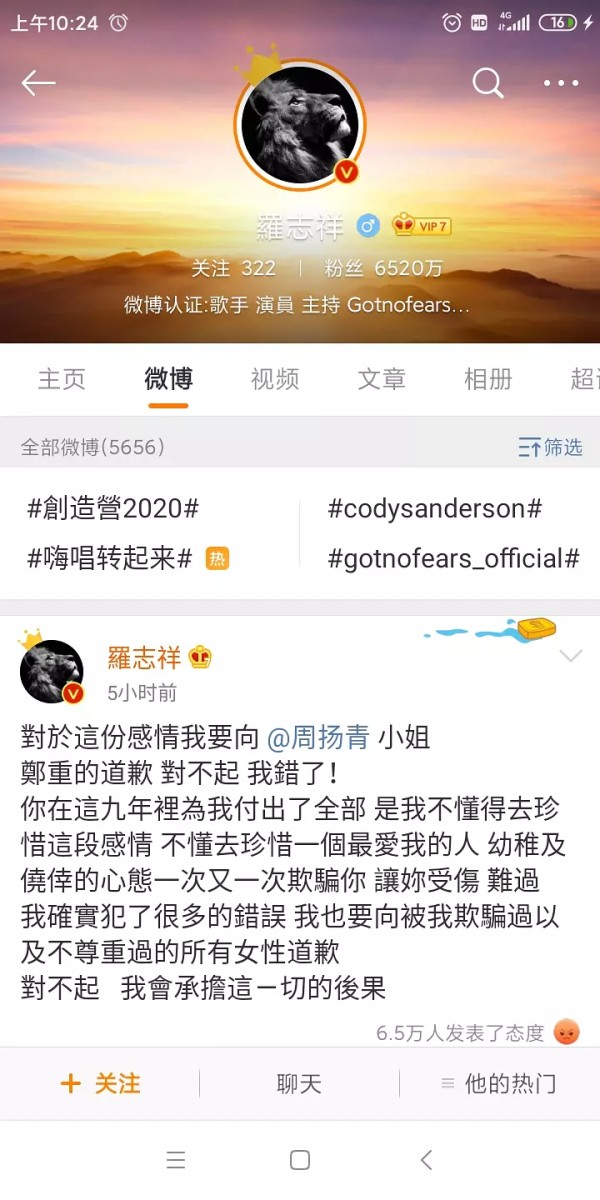Image resolution: width=600 pixels, height=1200 pixels.
Task: Start a chat via 聊天
Action: click(x=299, y=1083)
